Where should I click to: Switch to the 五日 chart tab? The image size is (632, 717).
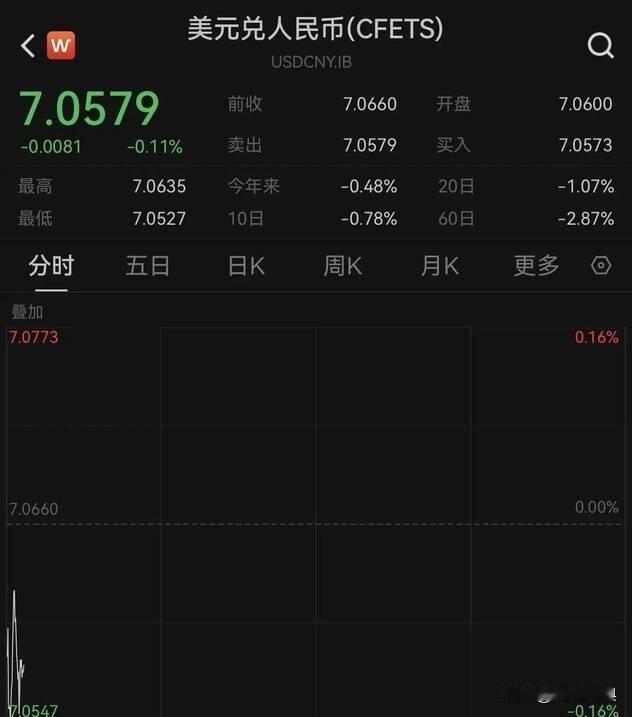(148, 266)
